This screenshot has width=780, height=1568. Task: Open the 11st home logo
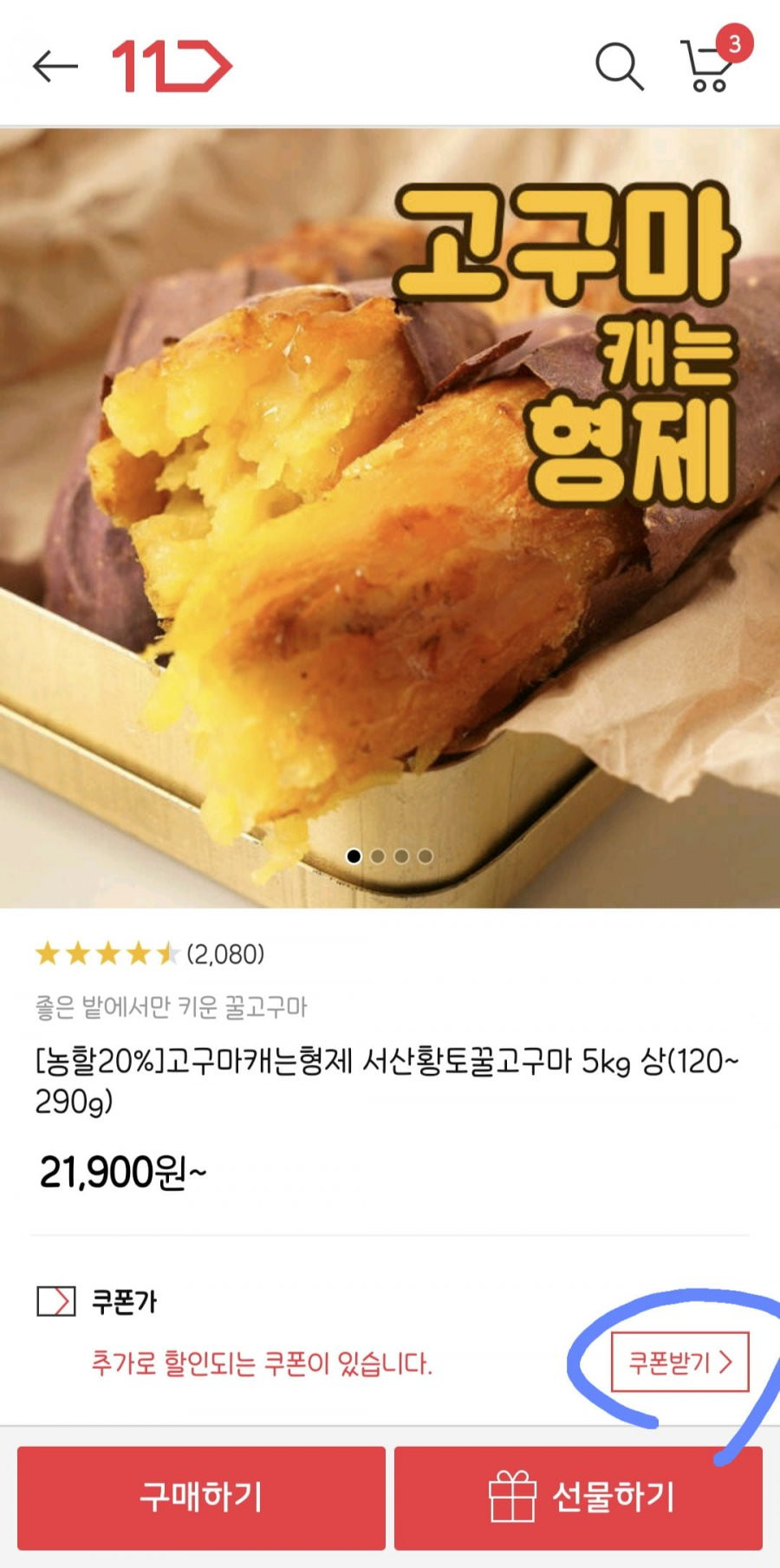coord(172,66)
